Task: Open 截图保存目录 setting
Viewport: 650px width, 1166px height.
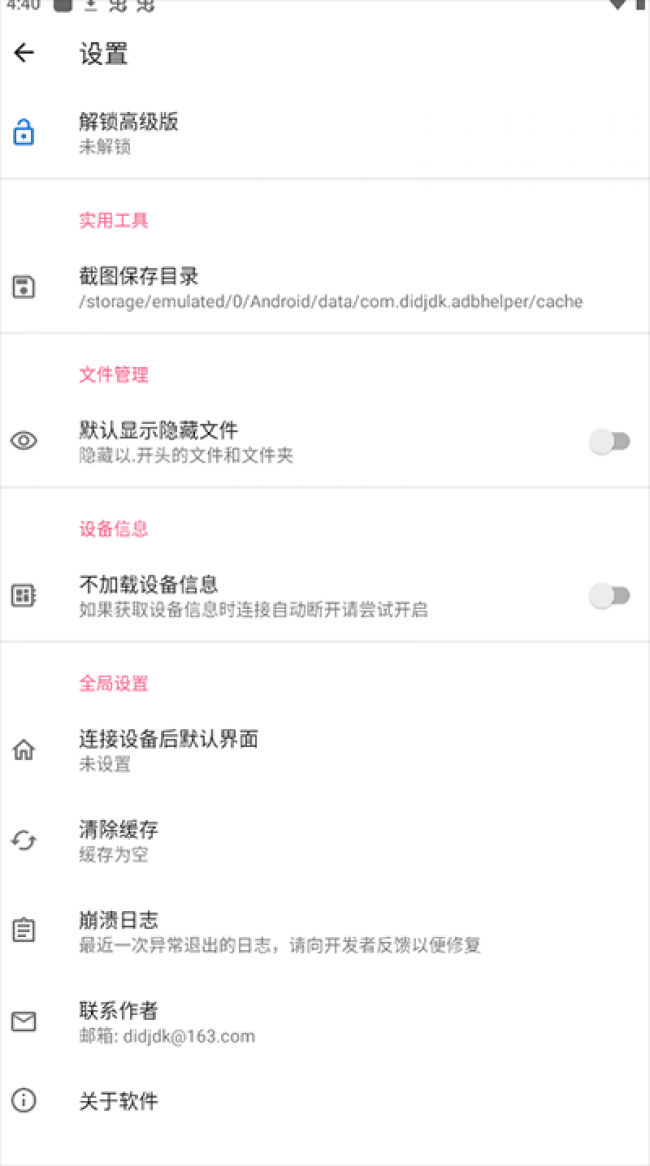Action: (325, 288)
